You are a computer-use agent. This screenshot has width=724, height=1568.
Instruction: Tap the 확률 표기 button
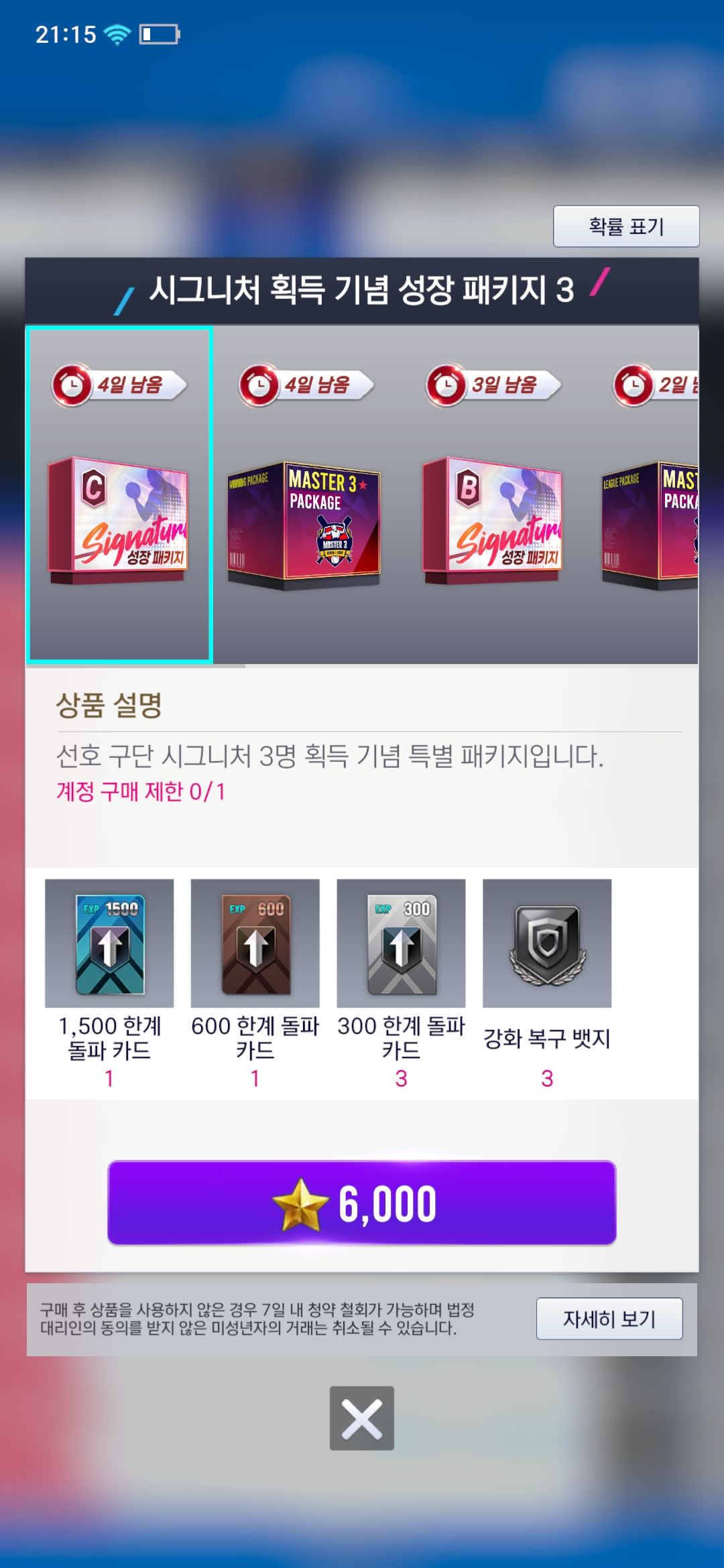(x=626, y=226)
